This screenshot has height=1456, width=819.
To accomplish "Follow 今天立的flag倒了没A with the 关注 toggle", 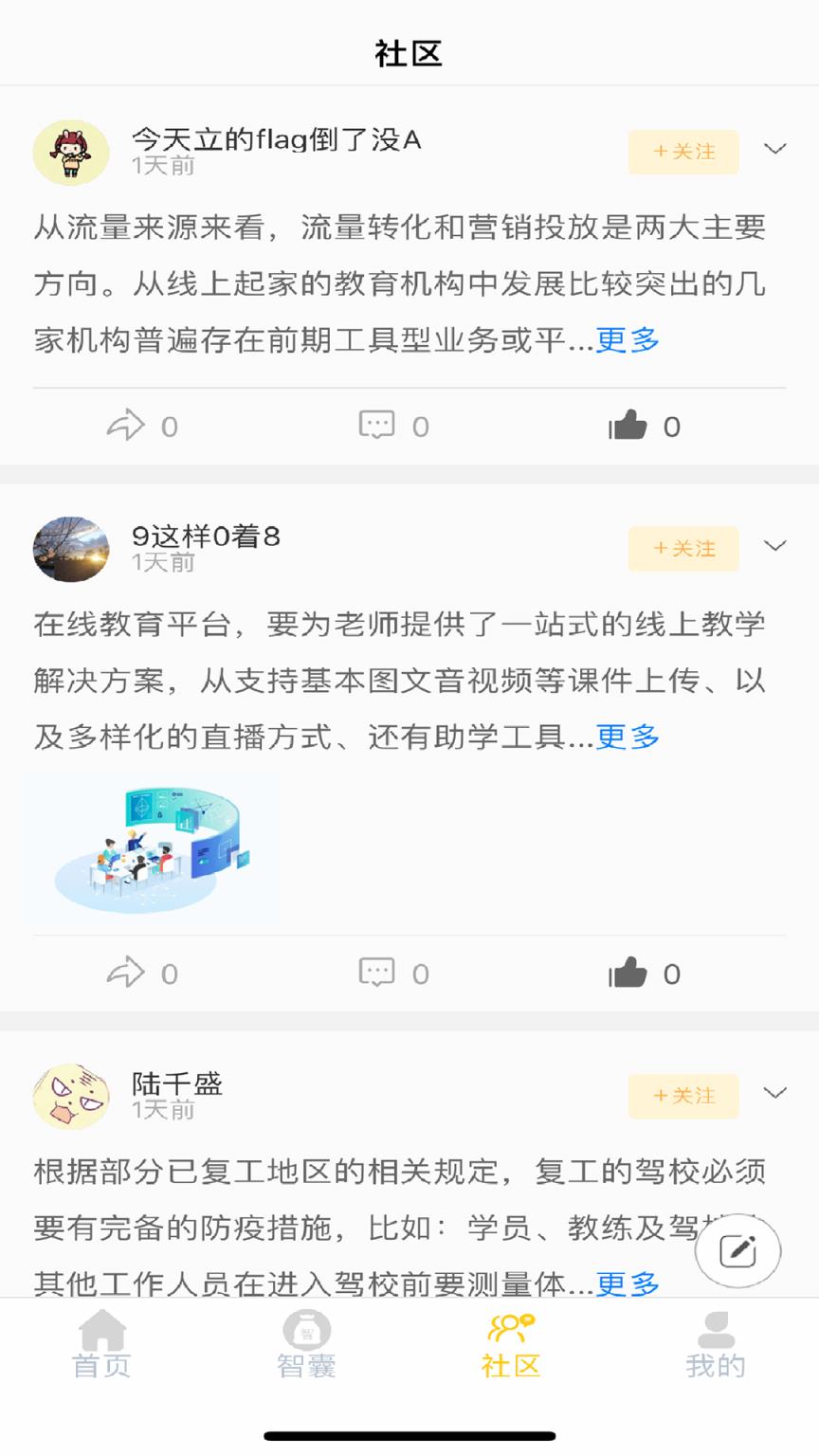I will [682, 152].
